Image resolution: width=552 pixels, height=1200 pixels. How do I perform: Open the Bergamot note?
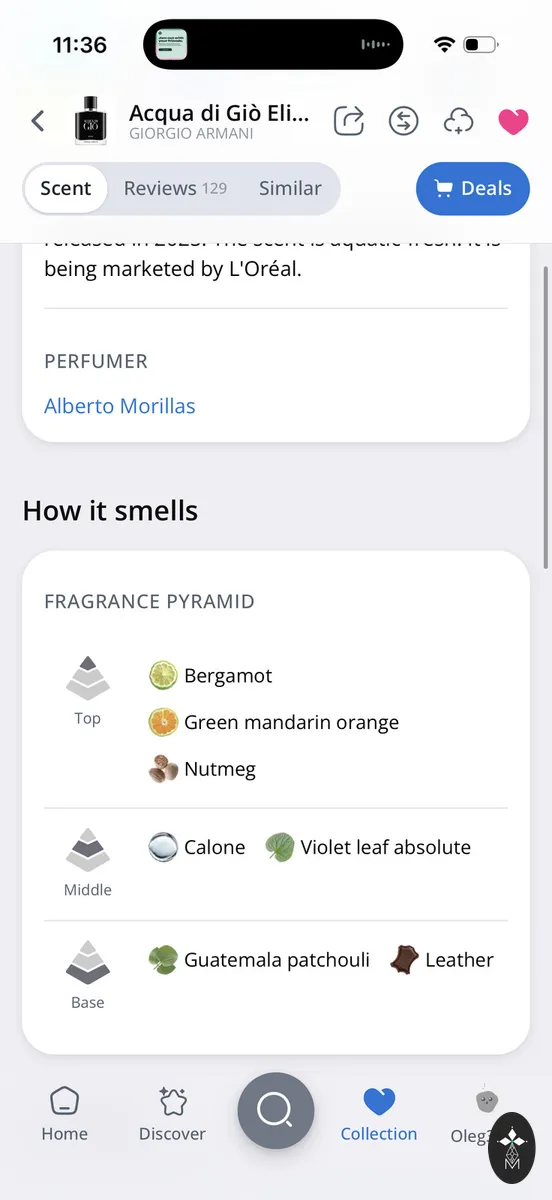210,676
